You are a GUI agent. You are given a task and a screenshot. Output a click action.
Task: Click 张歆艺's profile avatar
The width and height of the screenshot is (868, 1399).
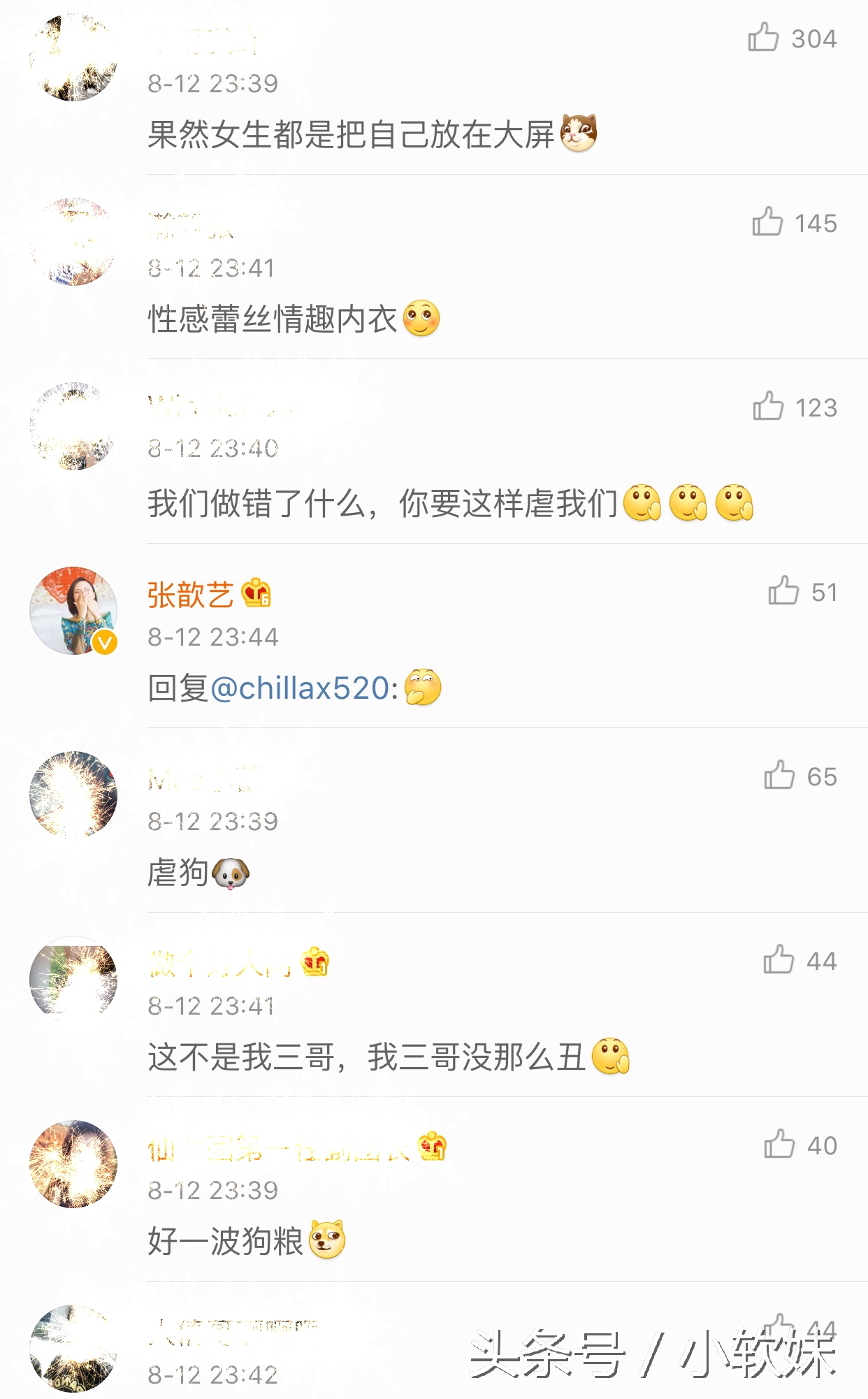(x=73, y=609)
